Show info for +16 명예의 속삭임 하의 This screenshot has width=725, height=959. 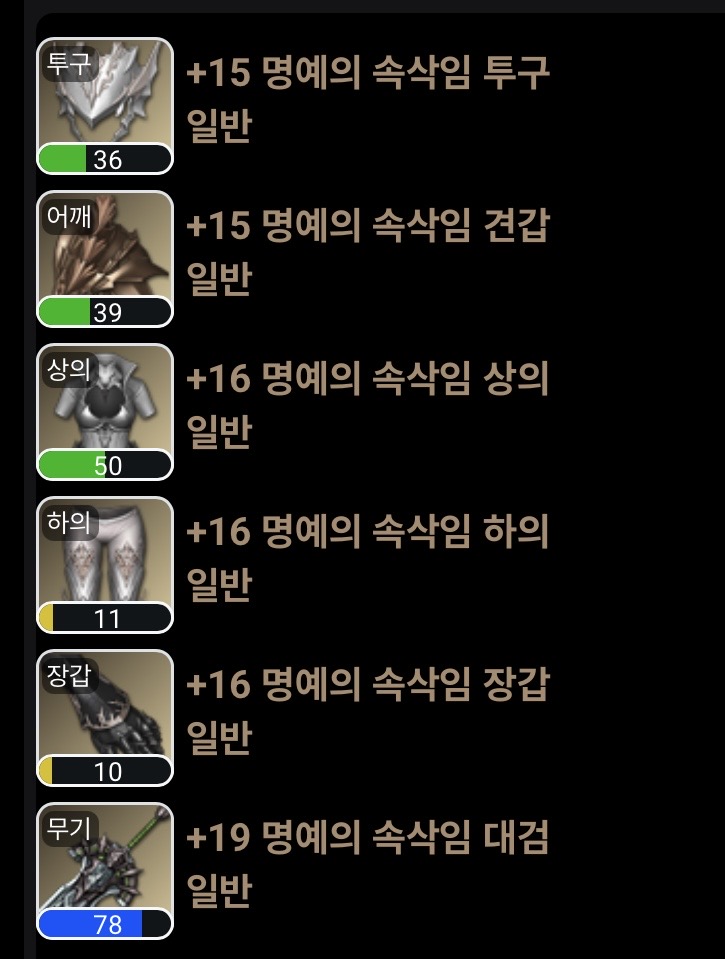[368, 533]
